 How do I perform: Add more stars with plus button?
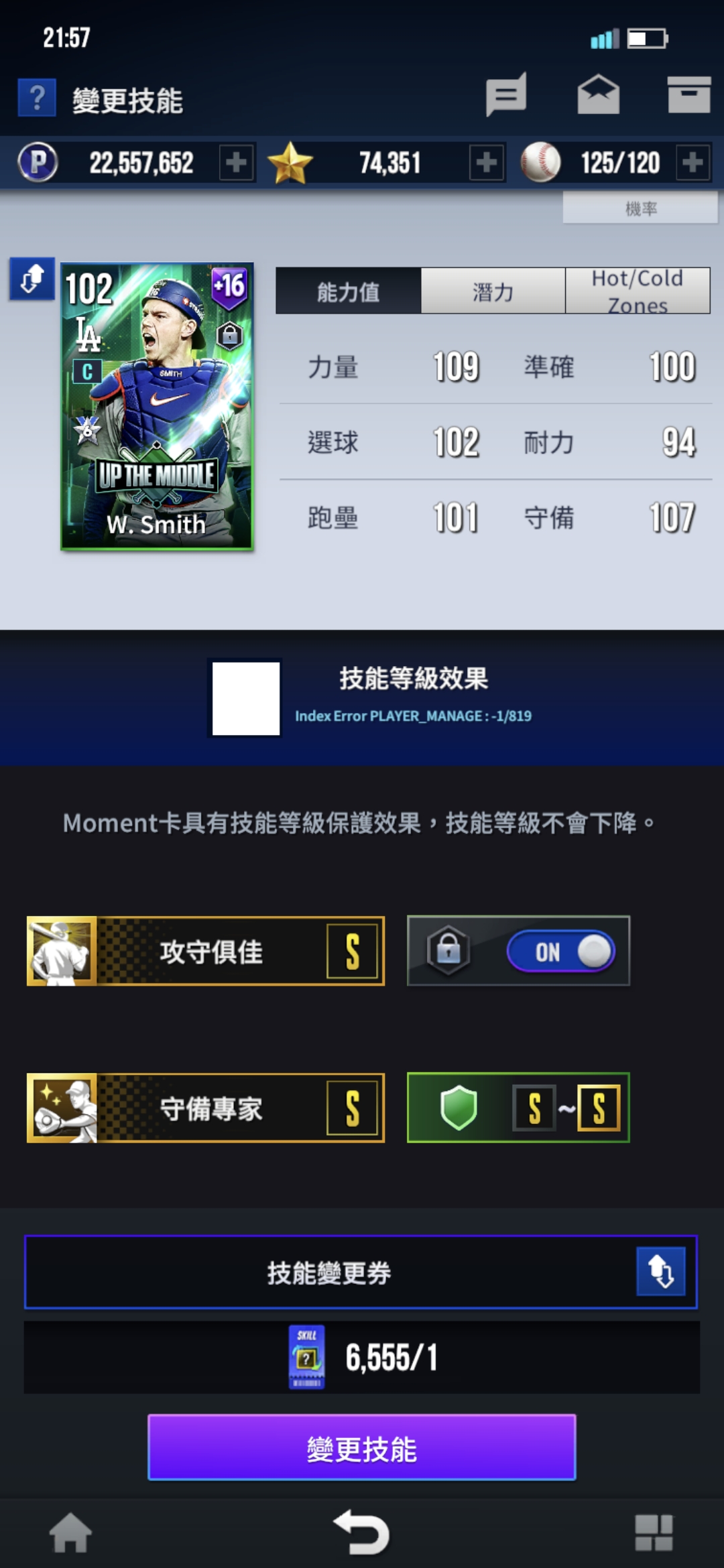click(487, 163)
